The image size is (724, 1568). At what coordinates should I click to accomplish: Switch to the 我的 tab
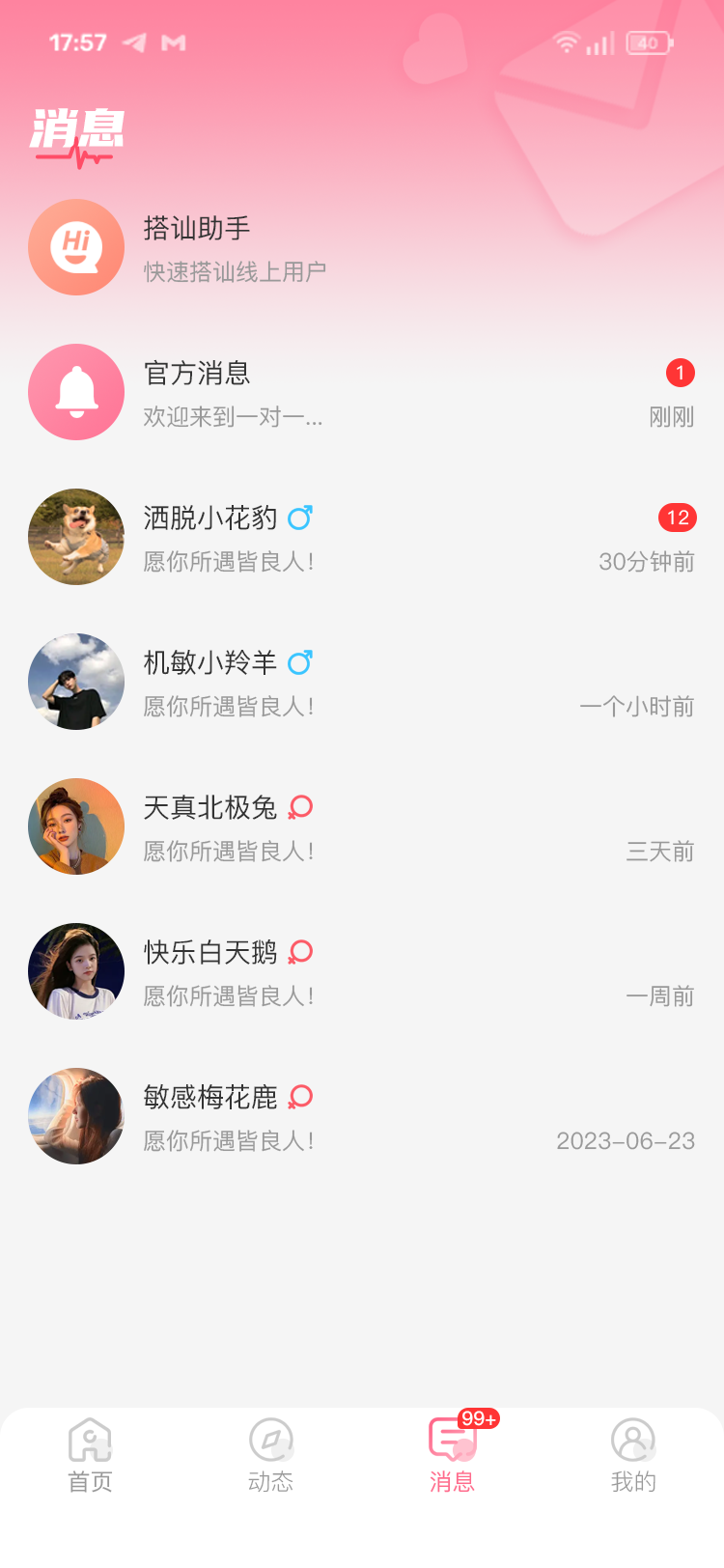(x=632, y=1453)
